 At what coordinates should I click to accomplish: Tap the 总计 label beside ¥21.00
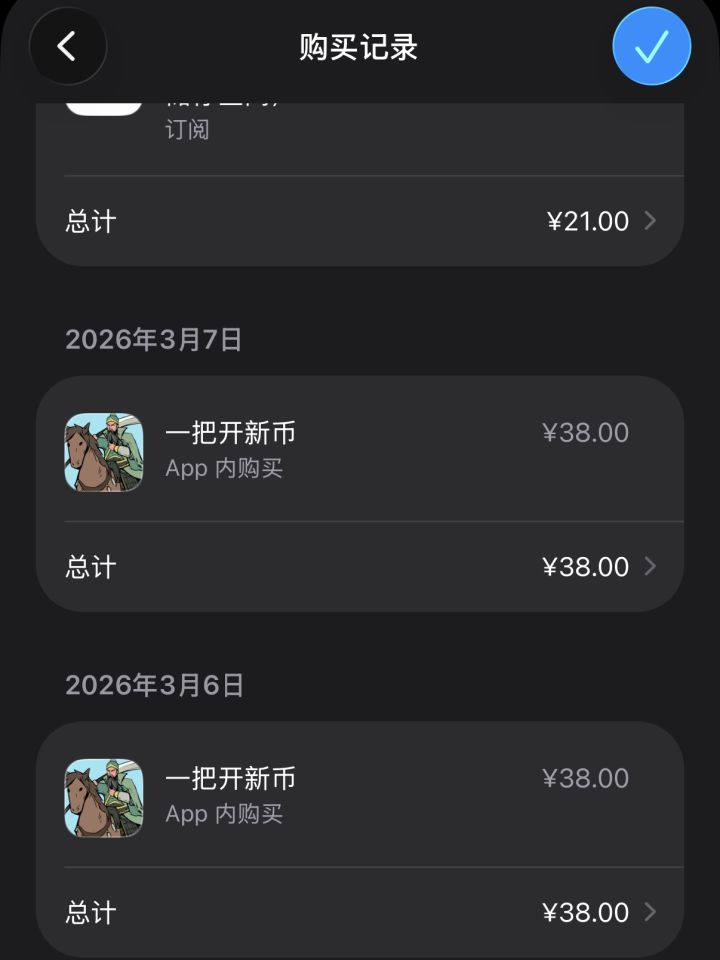pyautogui.click(x=89, y=221)
